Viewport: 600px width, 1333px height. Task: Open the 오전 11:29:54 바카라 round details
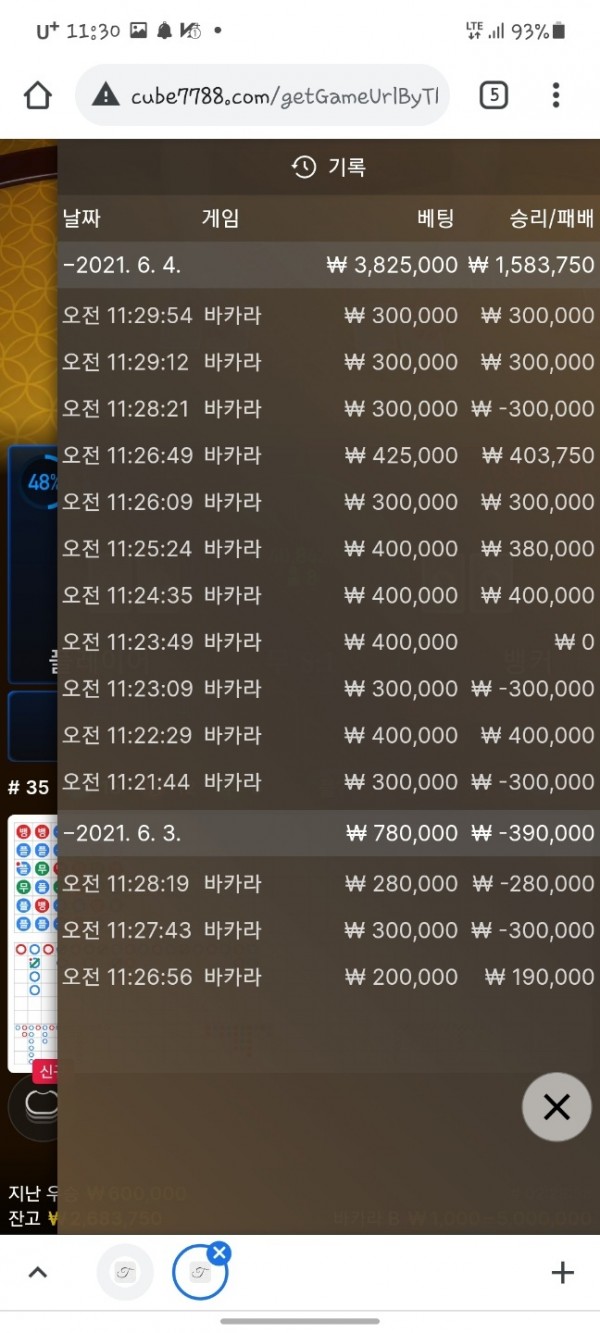point(328,316)
